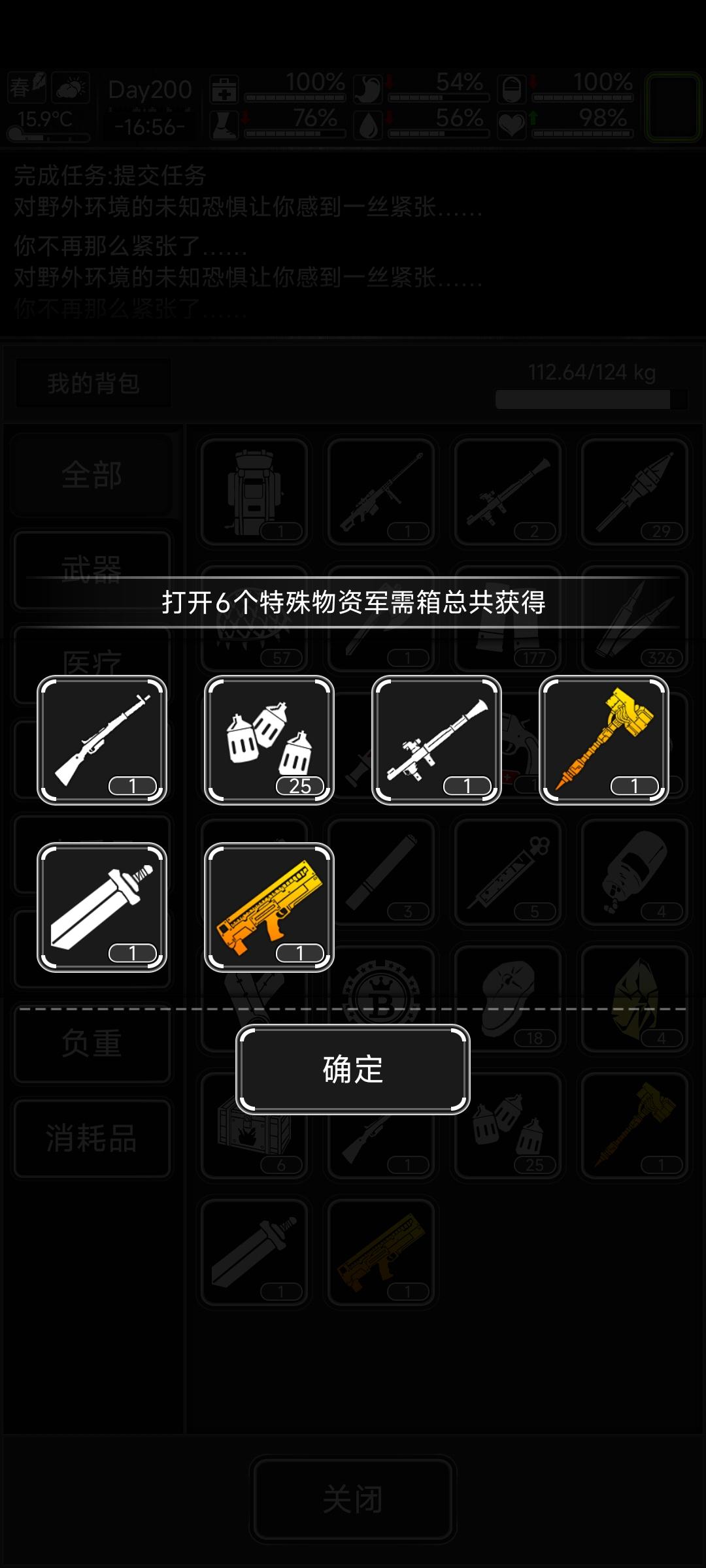
Task: Select the syringe item showing 5 in inventory
Action: 507,874
